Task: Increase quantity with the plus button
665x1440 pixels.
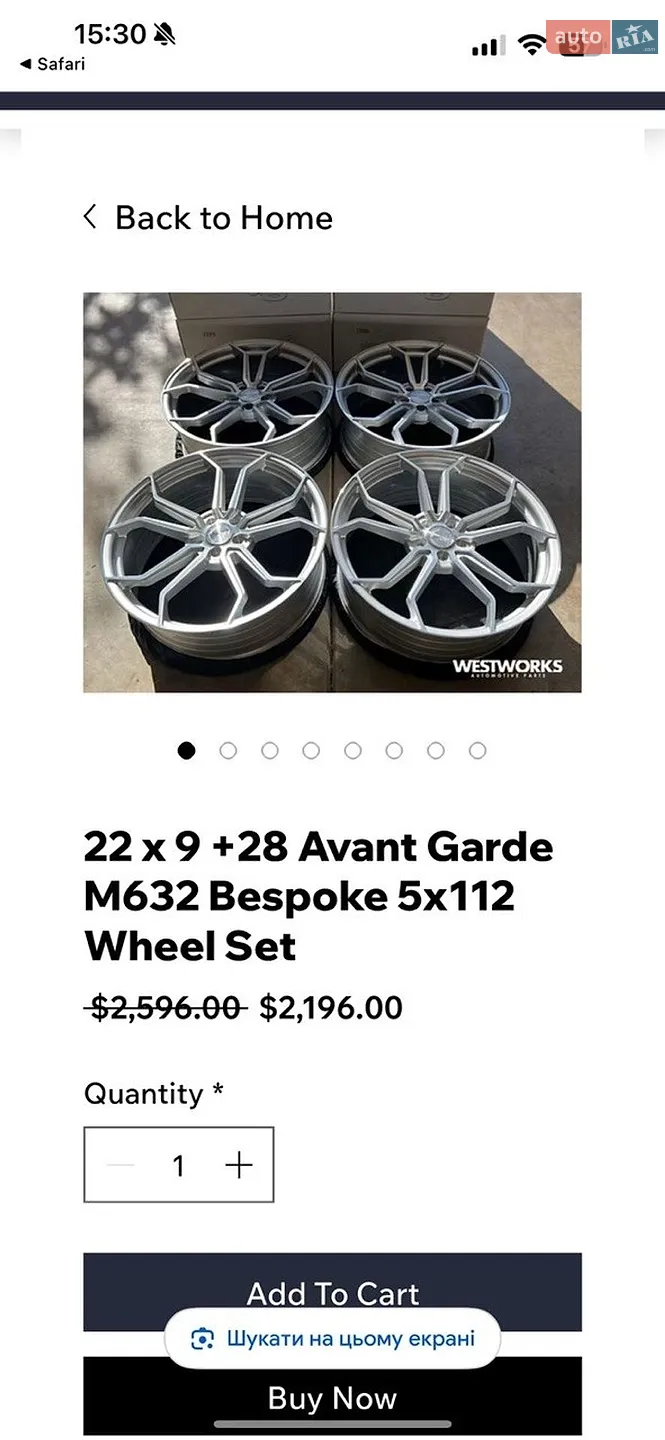Action: [x=239, y=1165]
